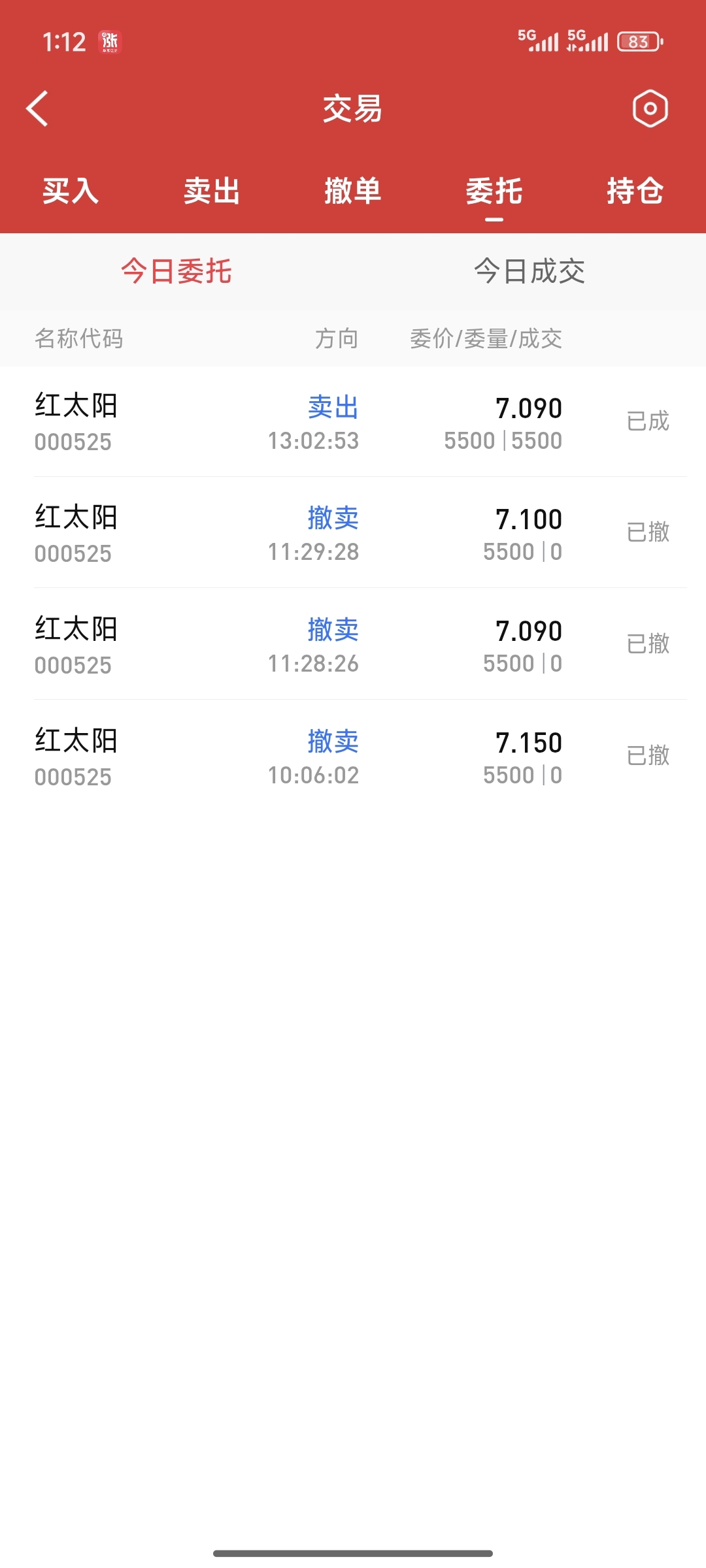This screenshot has height=1568, width=706.
Task: Open the 11:29:28 撤卖 order at 7.100
Action: point(353,533)
